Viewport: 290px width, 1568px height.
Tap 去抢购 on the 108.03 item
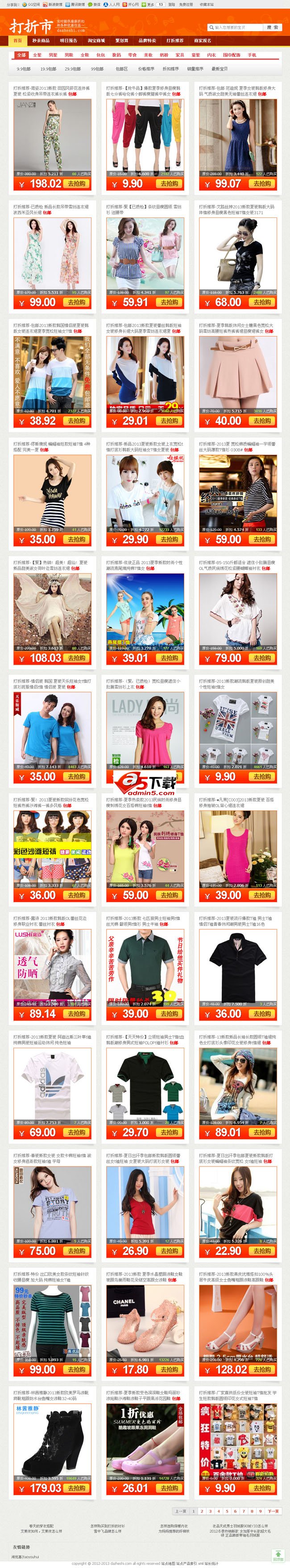[x=77, y=657]
